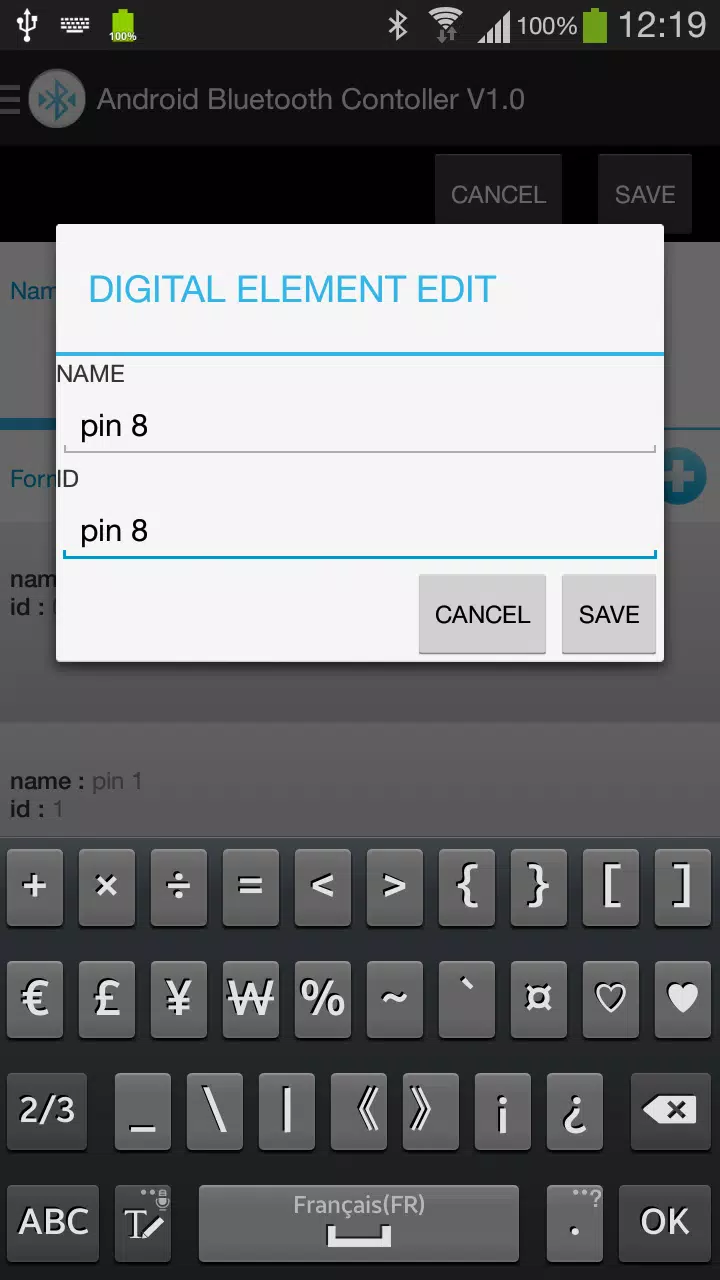The height and width of the screenshot is (1280, 720).
Task: Type the filled heart symbol key
Action: pyautogui.click(x=683, y=998)
